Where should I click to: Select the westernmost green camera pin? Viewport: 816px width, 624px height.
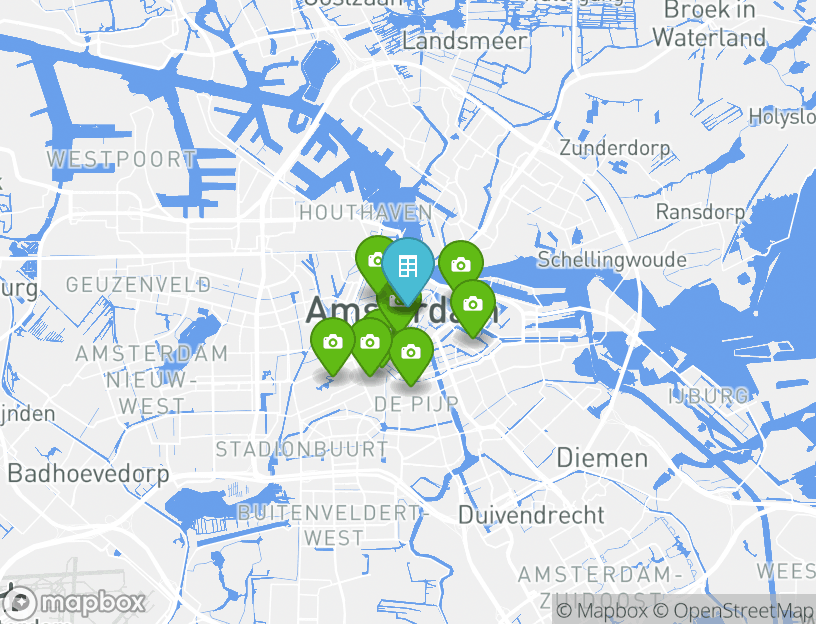[x=333, y=343]
